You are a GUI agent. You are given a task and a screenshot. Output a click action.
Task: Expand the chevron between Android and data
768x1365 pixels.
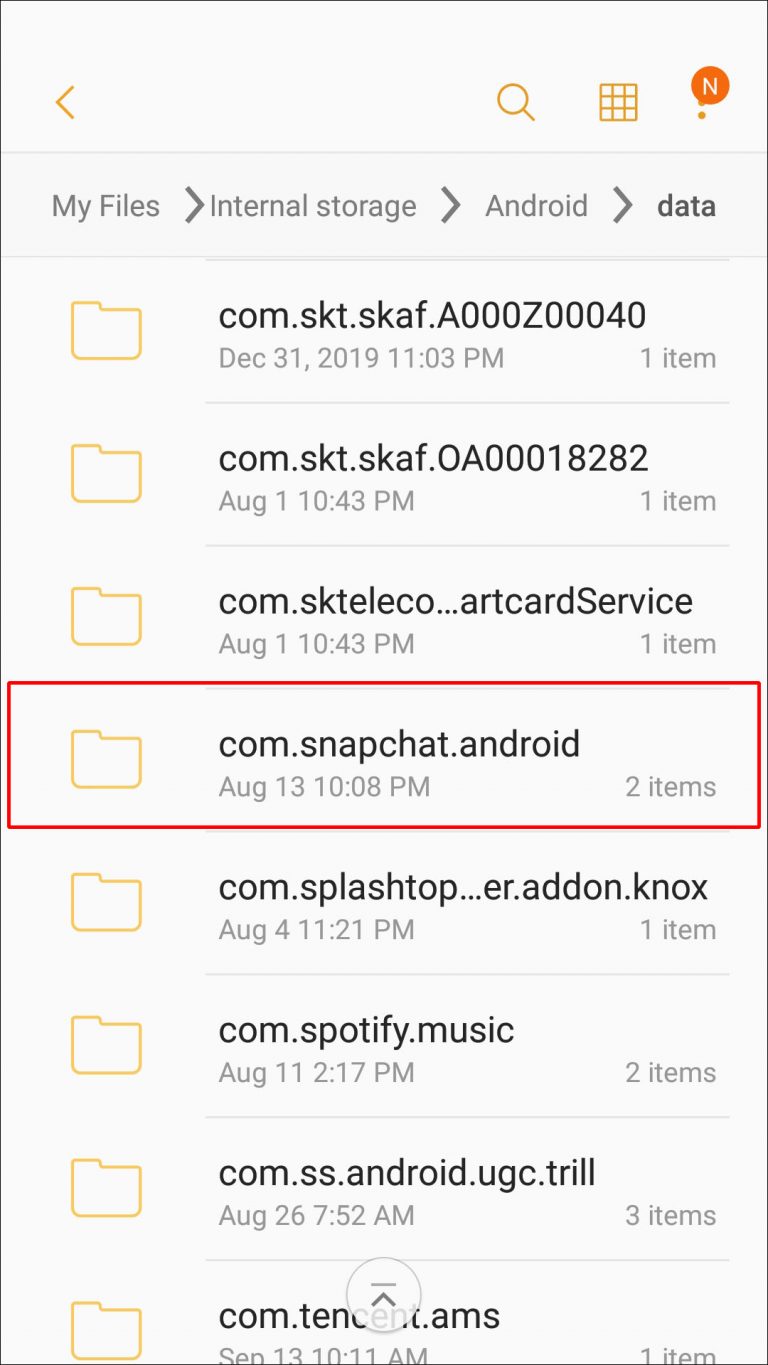(x=622, y=205)
